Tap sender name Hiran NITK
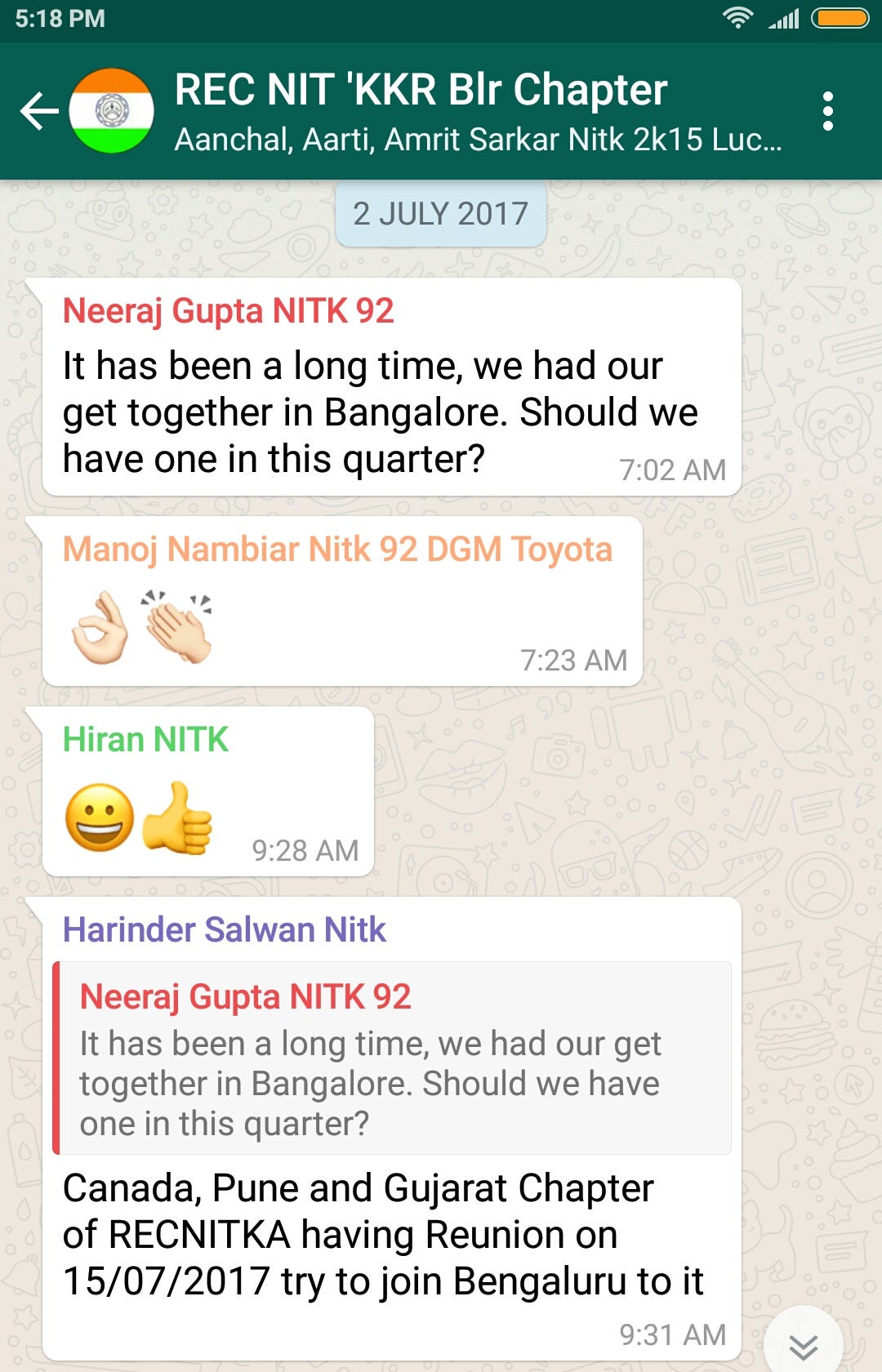Image resolution: width=882 pixels, height=1372 pixels. coord(145,740)
